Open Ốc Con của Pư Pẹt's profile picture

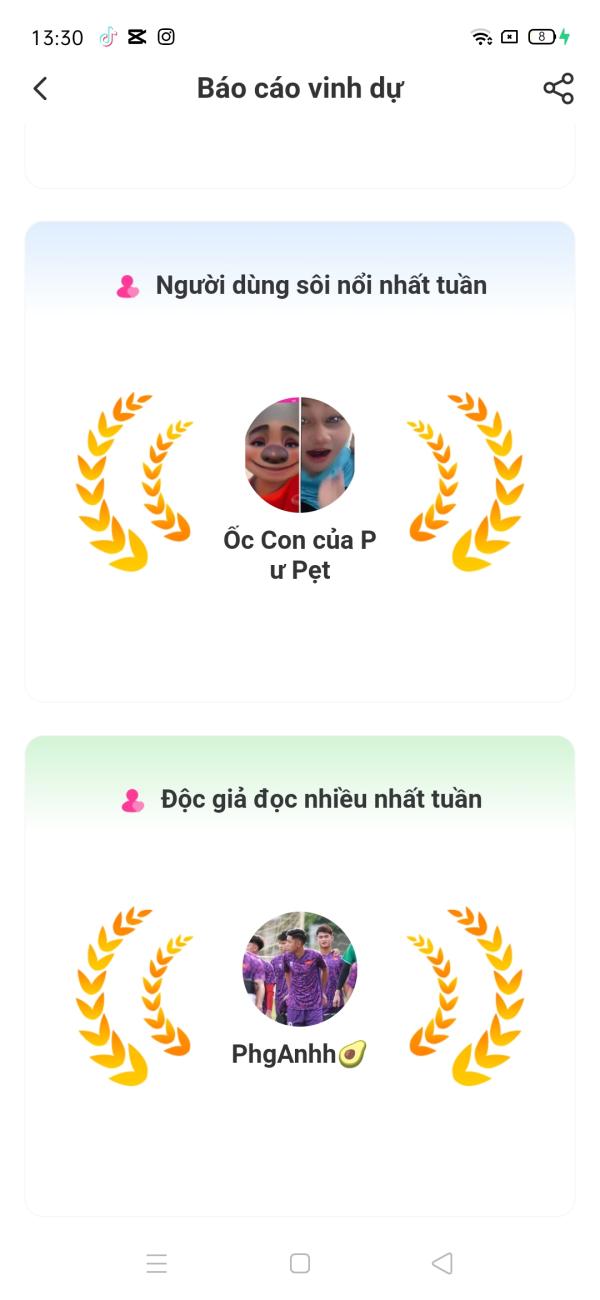coord(300,455)
